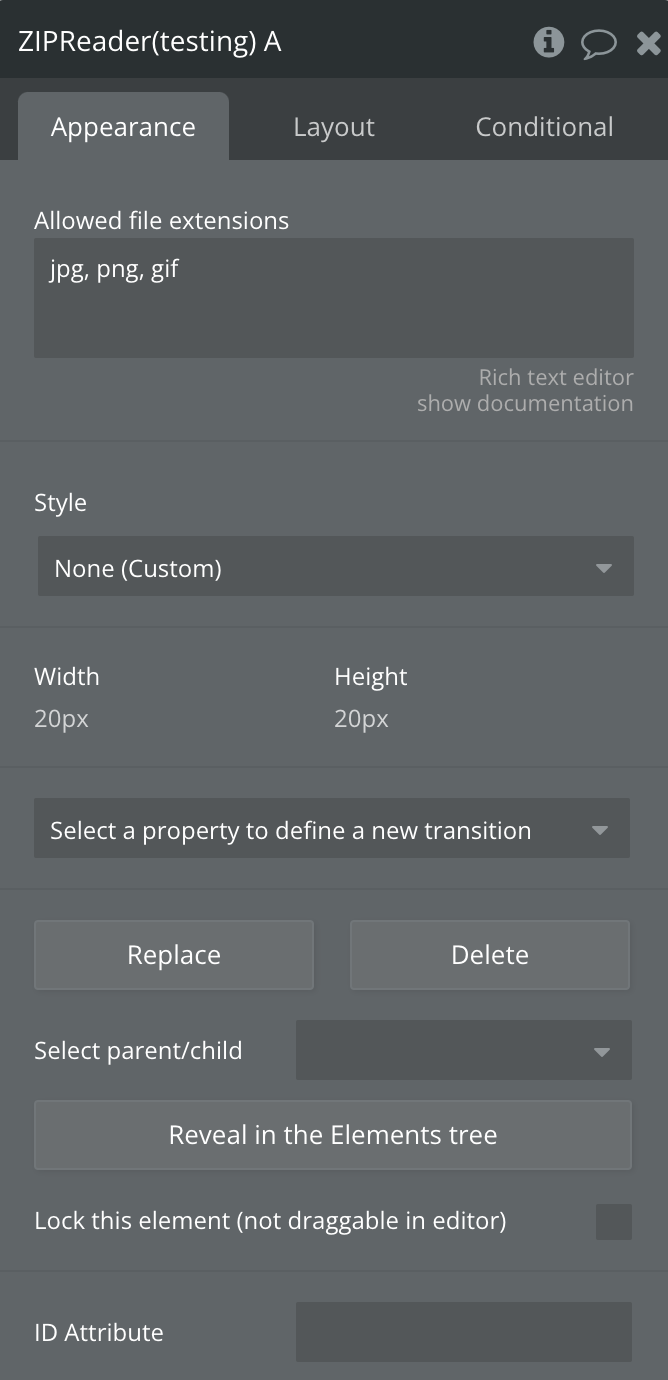Reveal in the Elements tree
Image resolution: width=668 pixels, height=1380 pixels.
[333, 1135]
